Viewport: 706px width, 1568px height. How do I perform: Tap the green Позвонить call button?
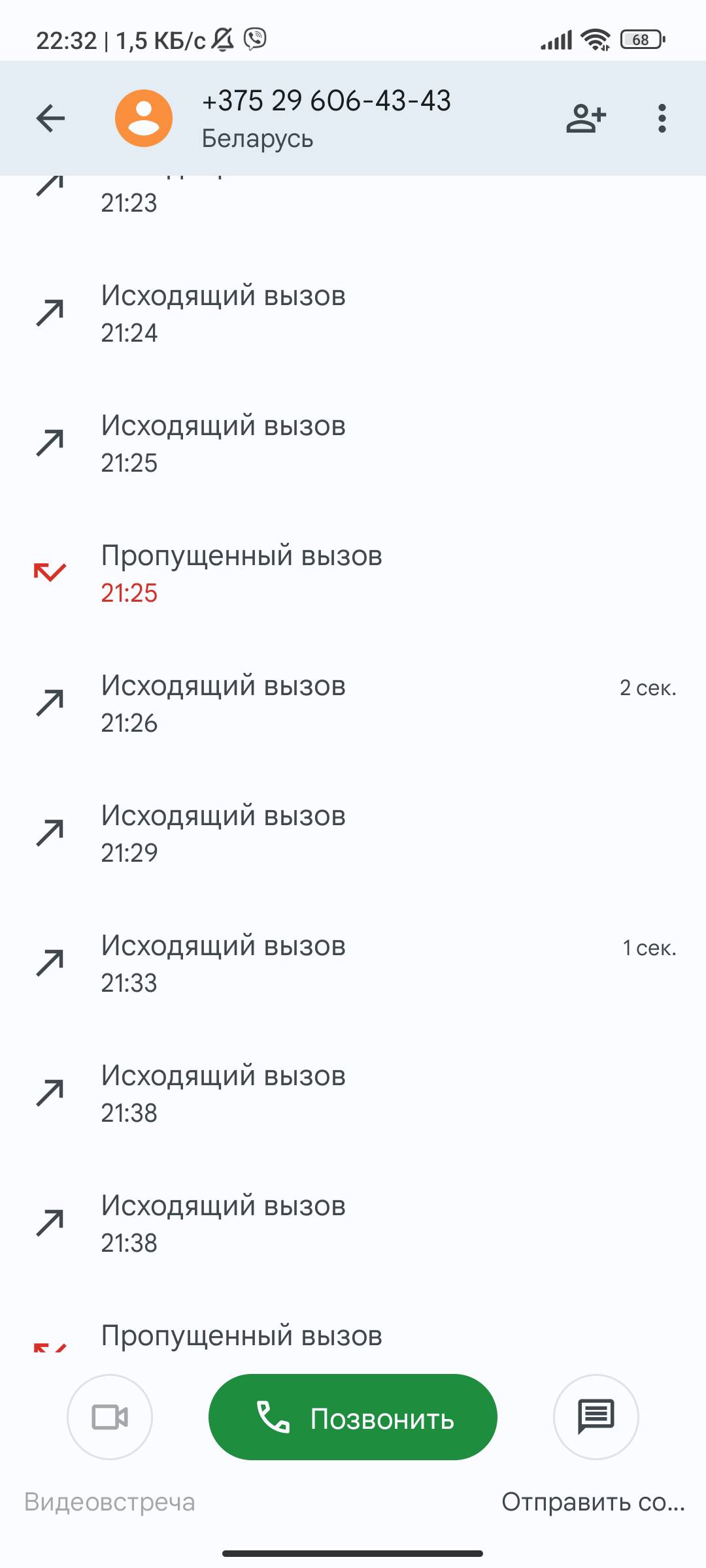(x=352, y=1417)
